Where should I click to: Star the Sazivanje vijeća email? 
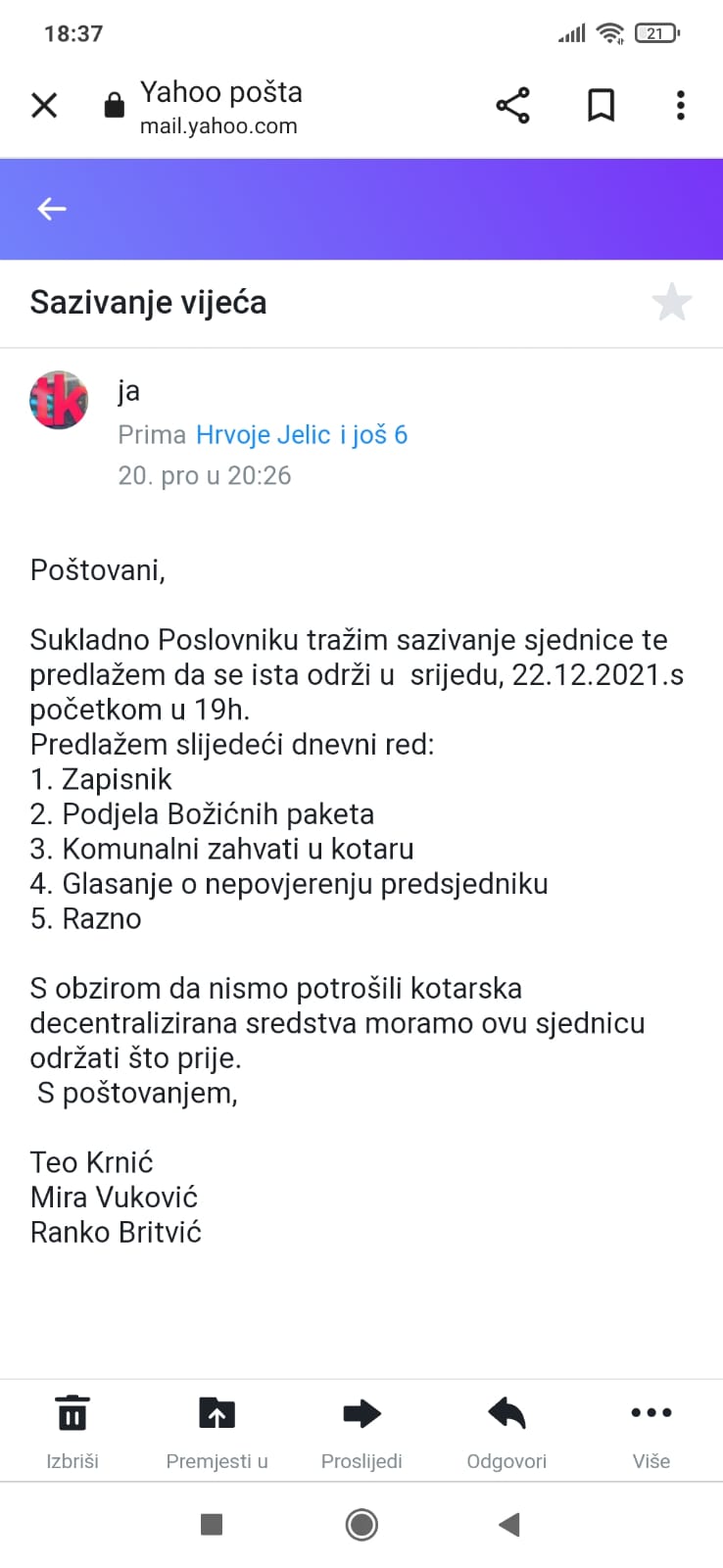tap(672, 303)
